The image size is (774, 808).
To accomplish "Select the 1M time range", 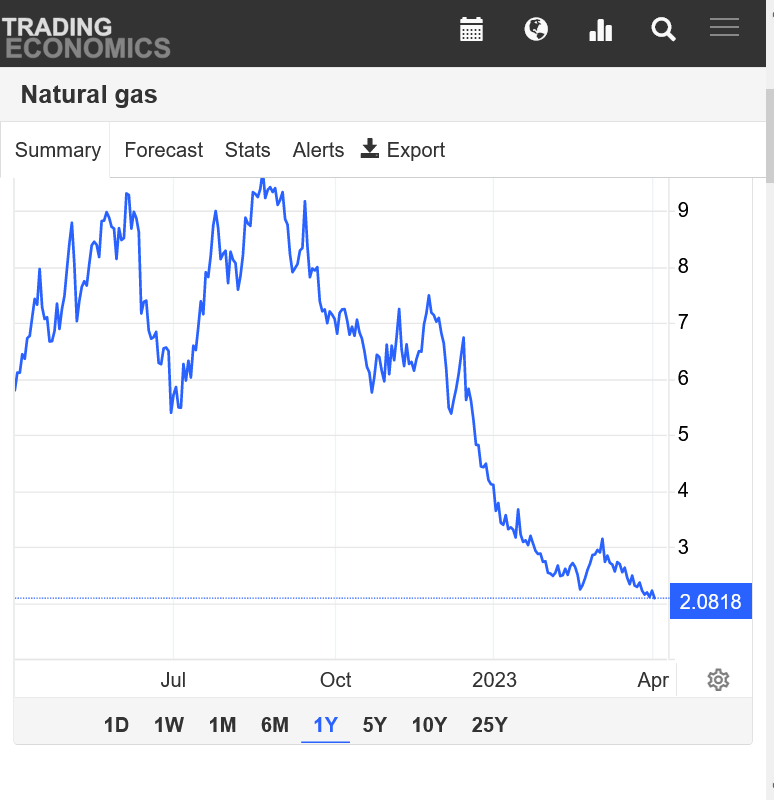I will click(x=222, y=725).
